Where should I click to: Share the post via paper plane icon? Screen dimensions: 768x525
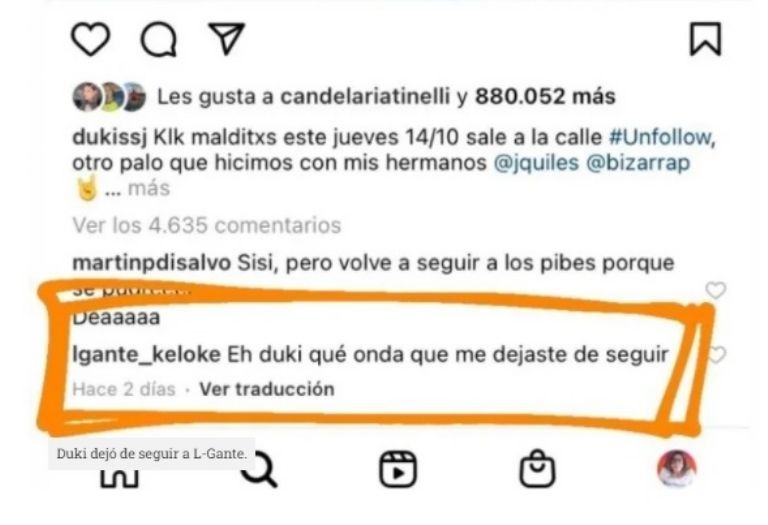pos(226,38)
